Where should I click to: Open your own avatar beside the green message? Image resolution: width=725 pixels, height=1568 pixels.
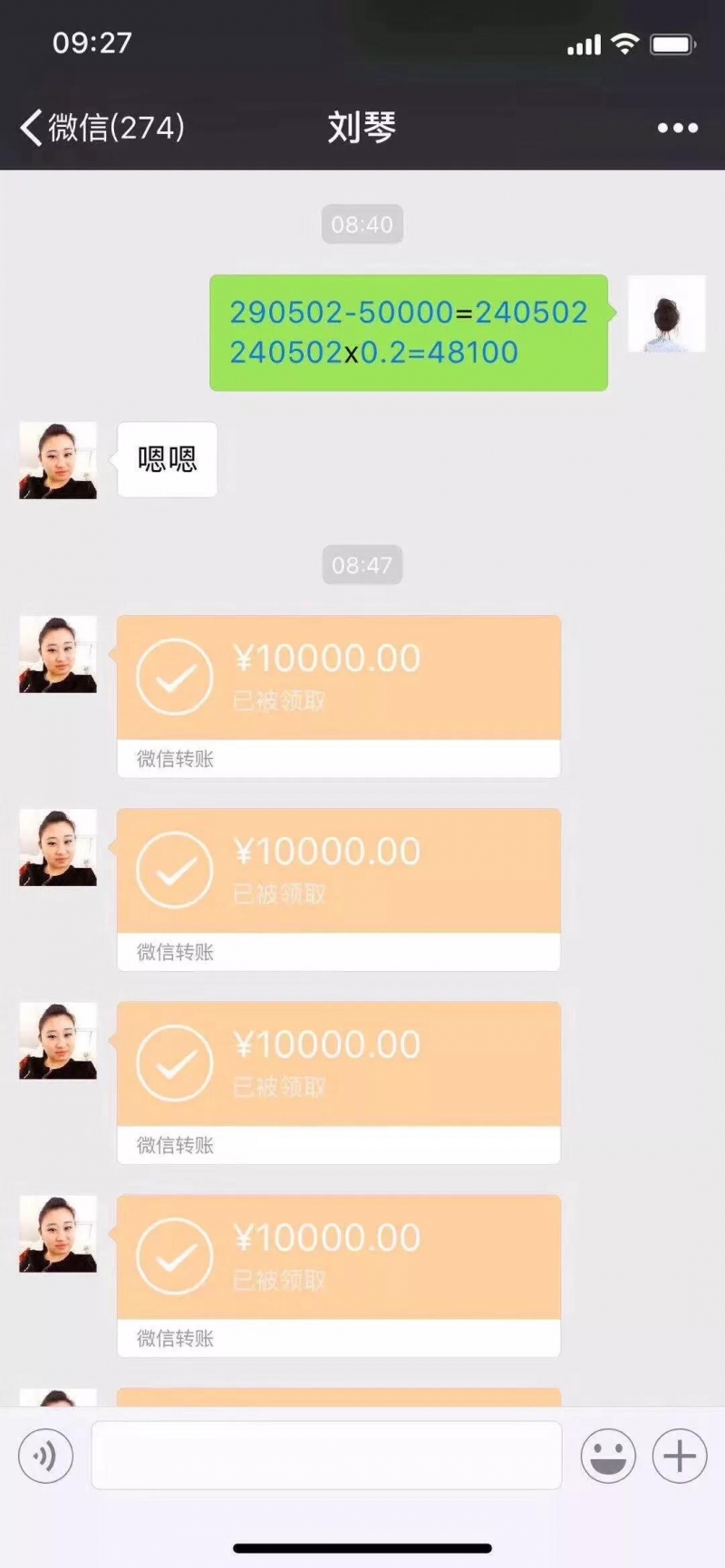[x=666, y=314]
